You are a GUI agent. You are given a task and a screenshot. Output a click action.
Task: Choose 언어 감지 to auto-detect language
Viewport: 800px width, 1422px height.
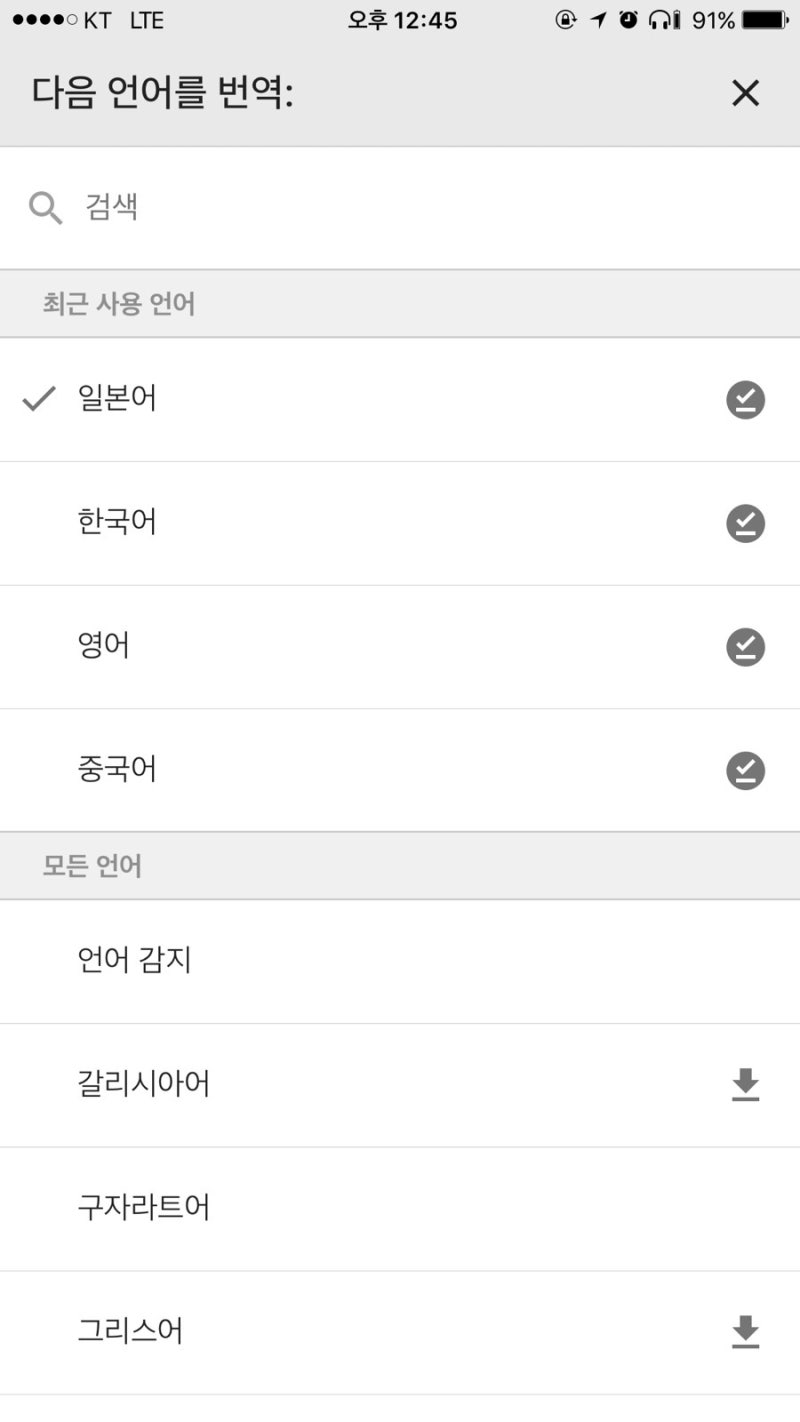400,961
